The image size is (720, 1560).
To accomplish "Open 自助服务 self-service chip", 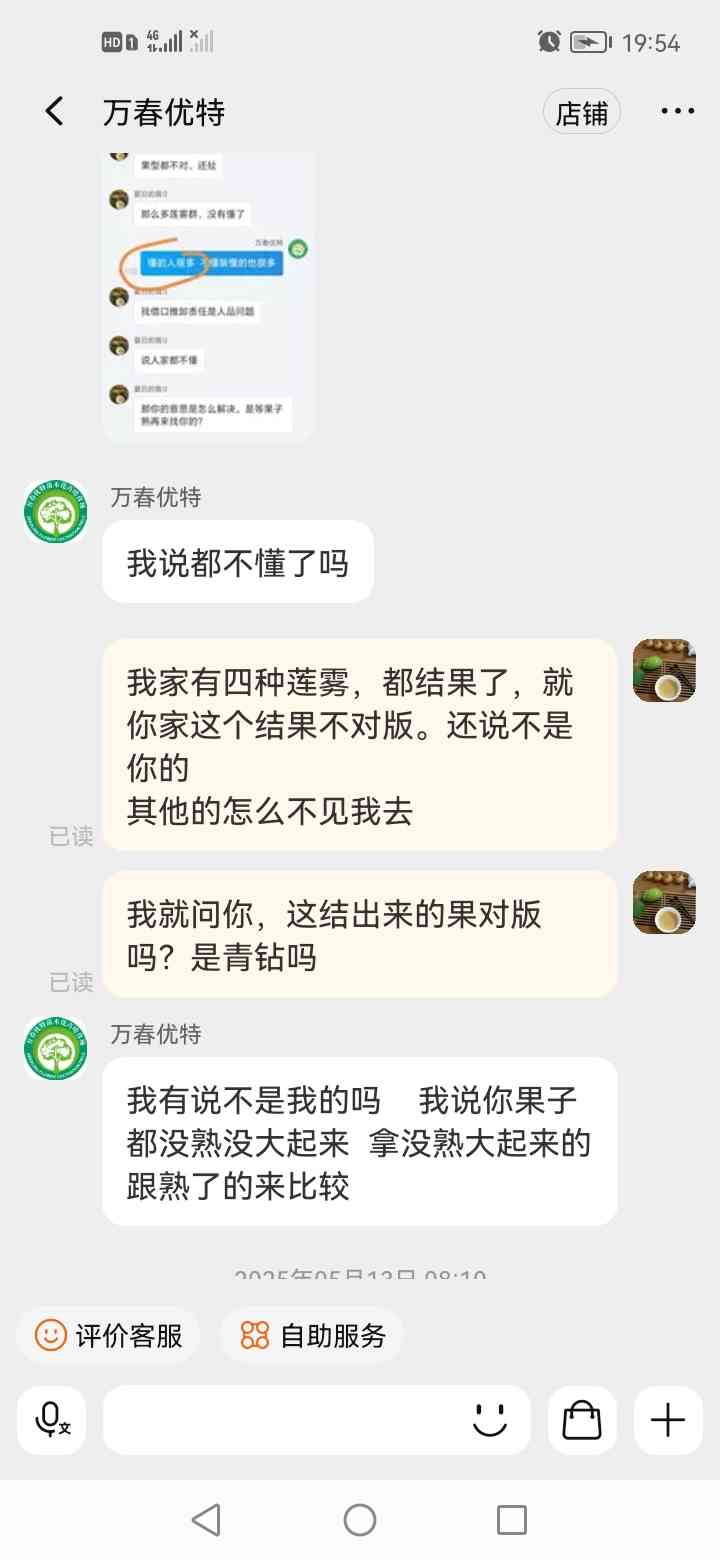I will (313, 1335).
